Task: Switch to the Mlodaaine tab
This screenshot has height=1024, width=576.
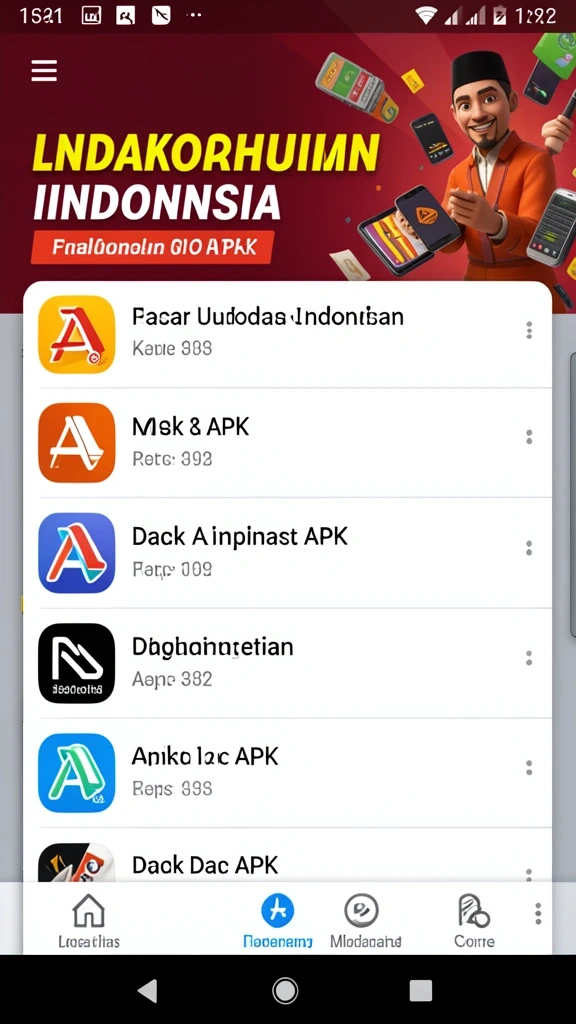Action: click(364, 921)
